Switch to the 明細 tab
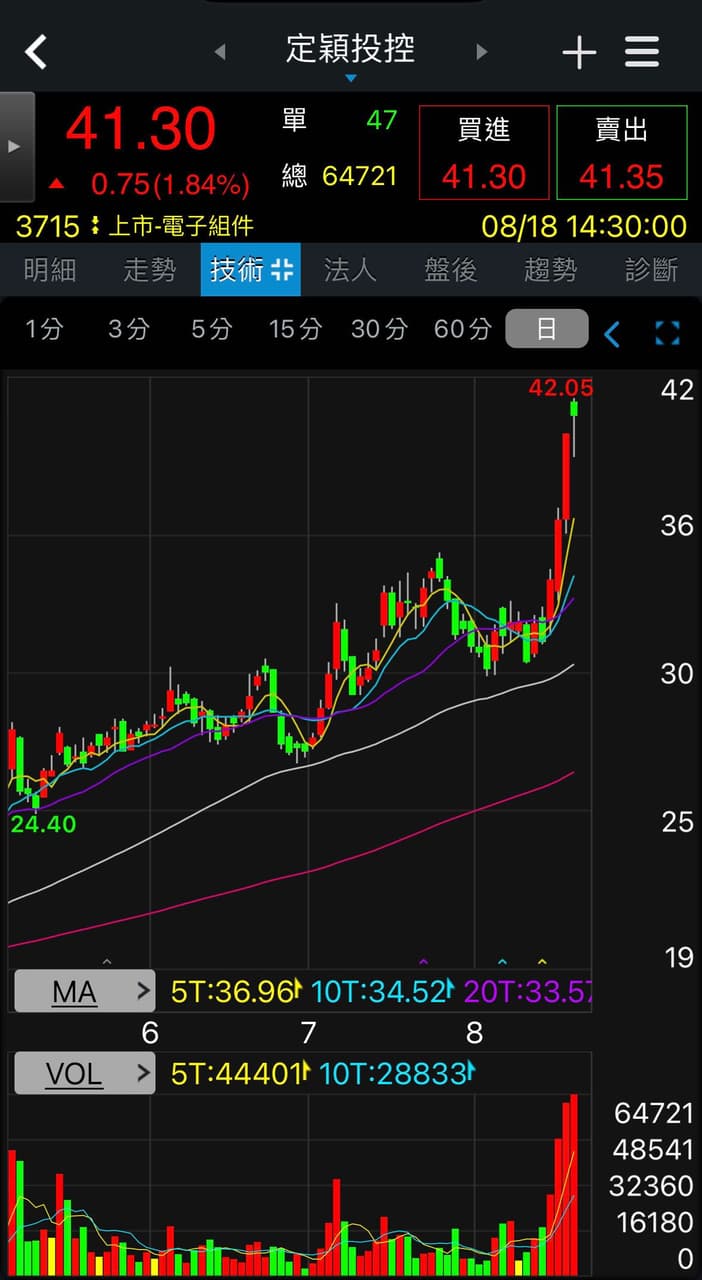The width and height of the screenshot is (702, 1280). click(x=50, y=270)
